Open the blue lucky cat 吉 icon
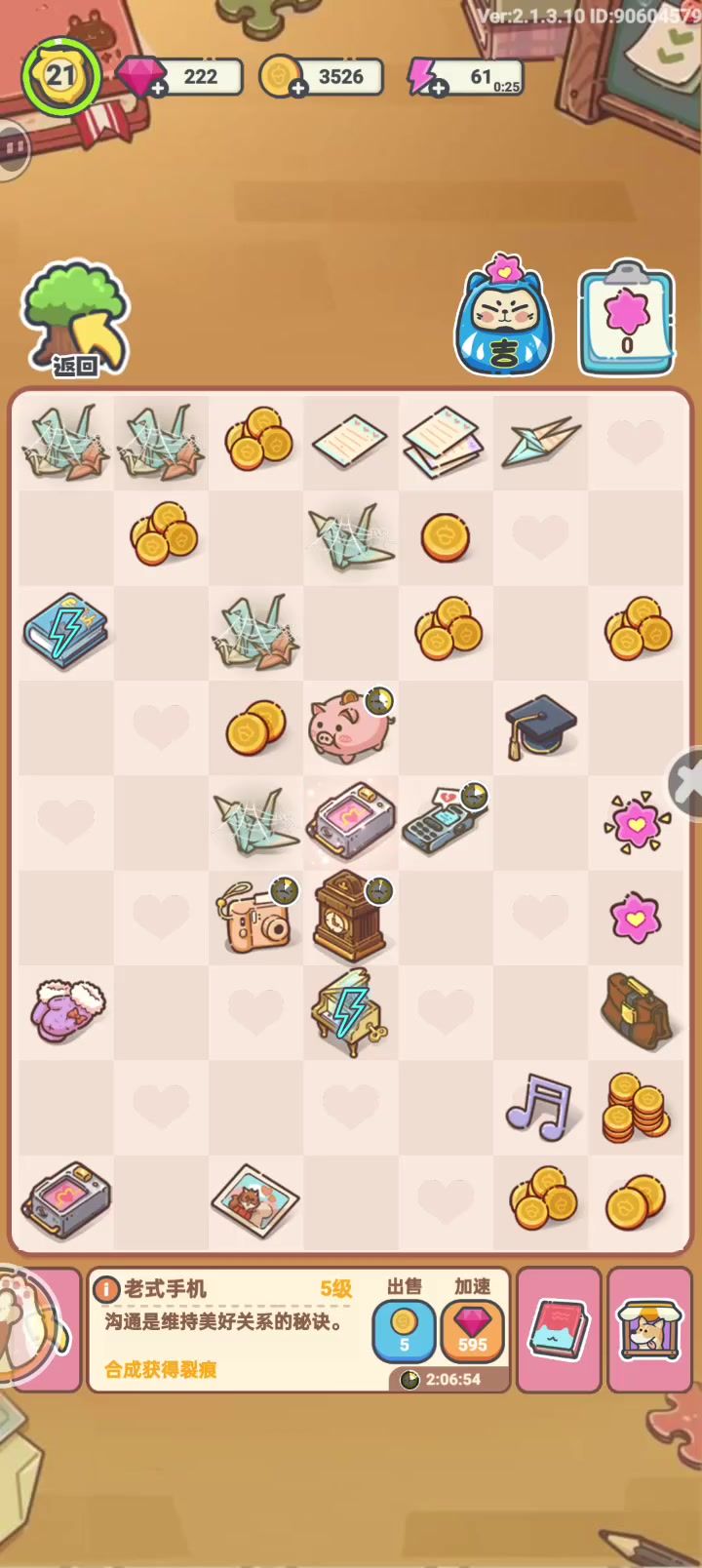Image resolution: width=702 pixels, height=1568 pixels. [503, 318]
